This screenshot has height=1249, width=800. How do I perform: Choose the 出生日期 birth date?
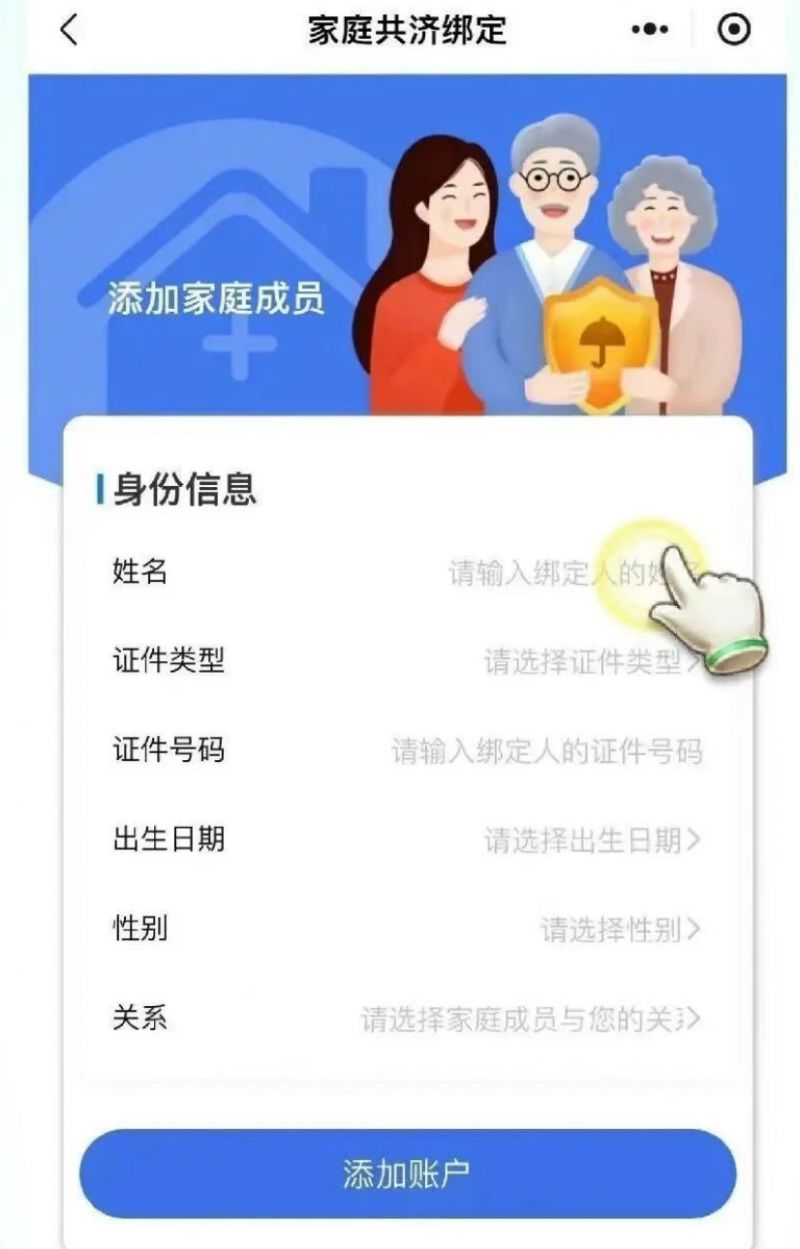tap(590, 840)
